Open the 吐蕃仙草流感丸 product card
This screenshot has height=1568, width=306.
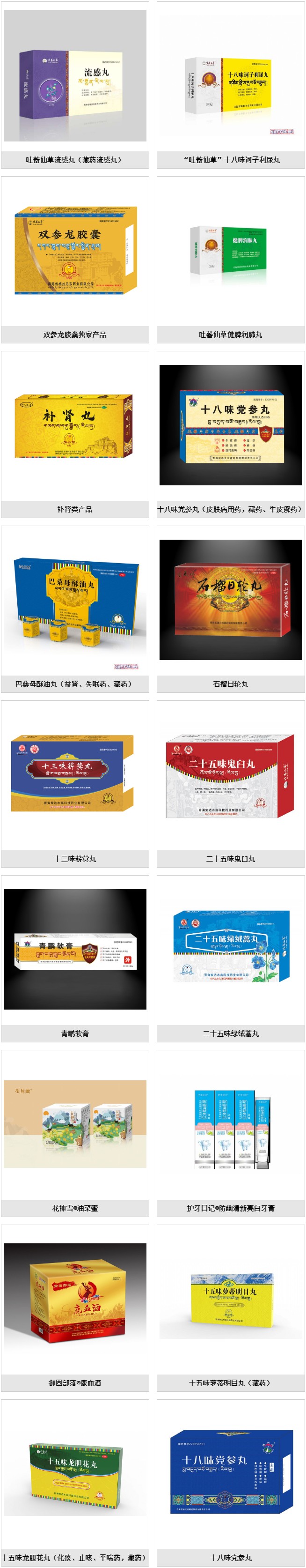pyautogui.click(x=75, y=76)
